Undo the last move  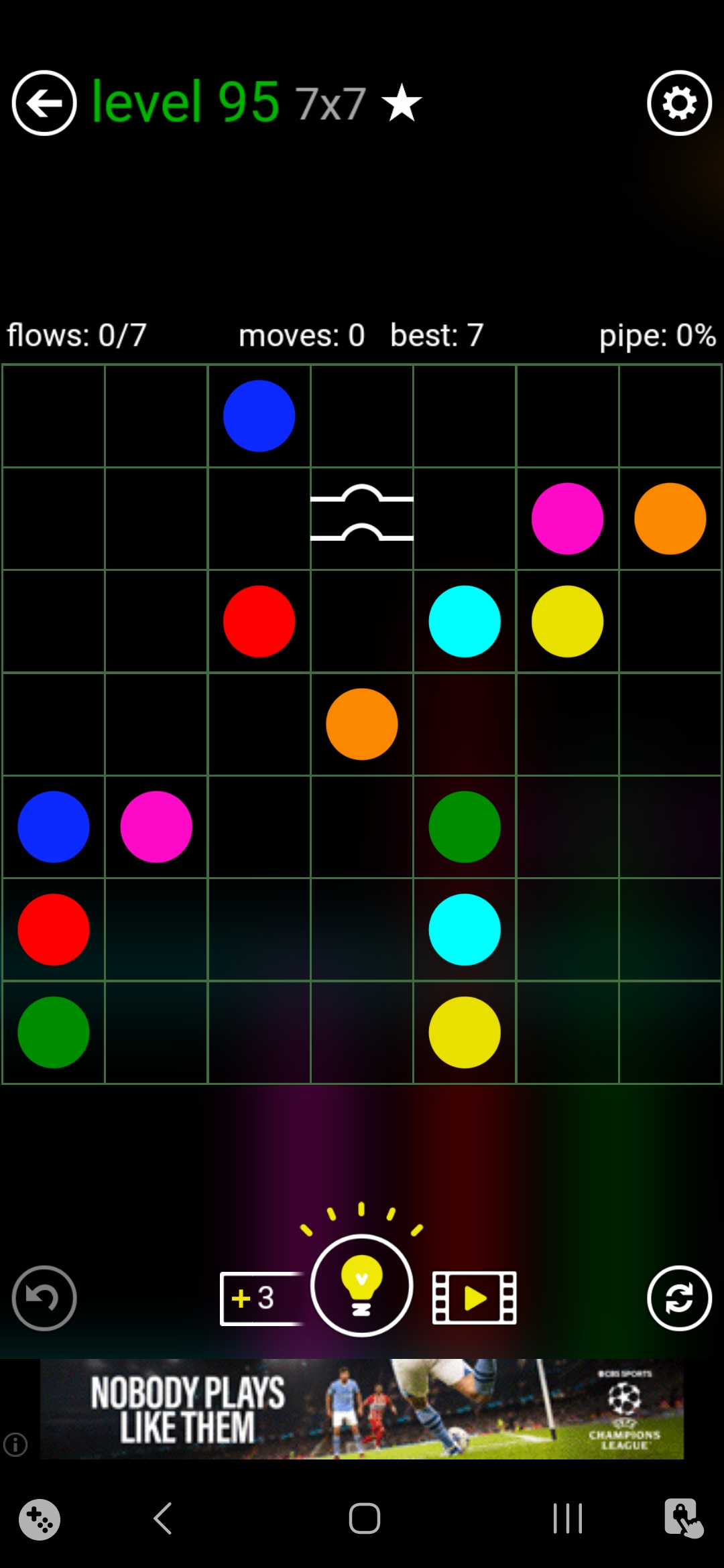coord(44,1298)
